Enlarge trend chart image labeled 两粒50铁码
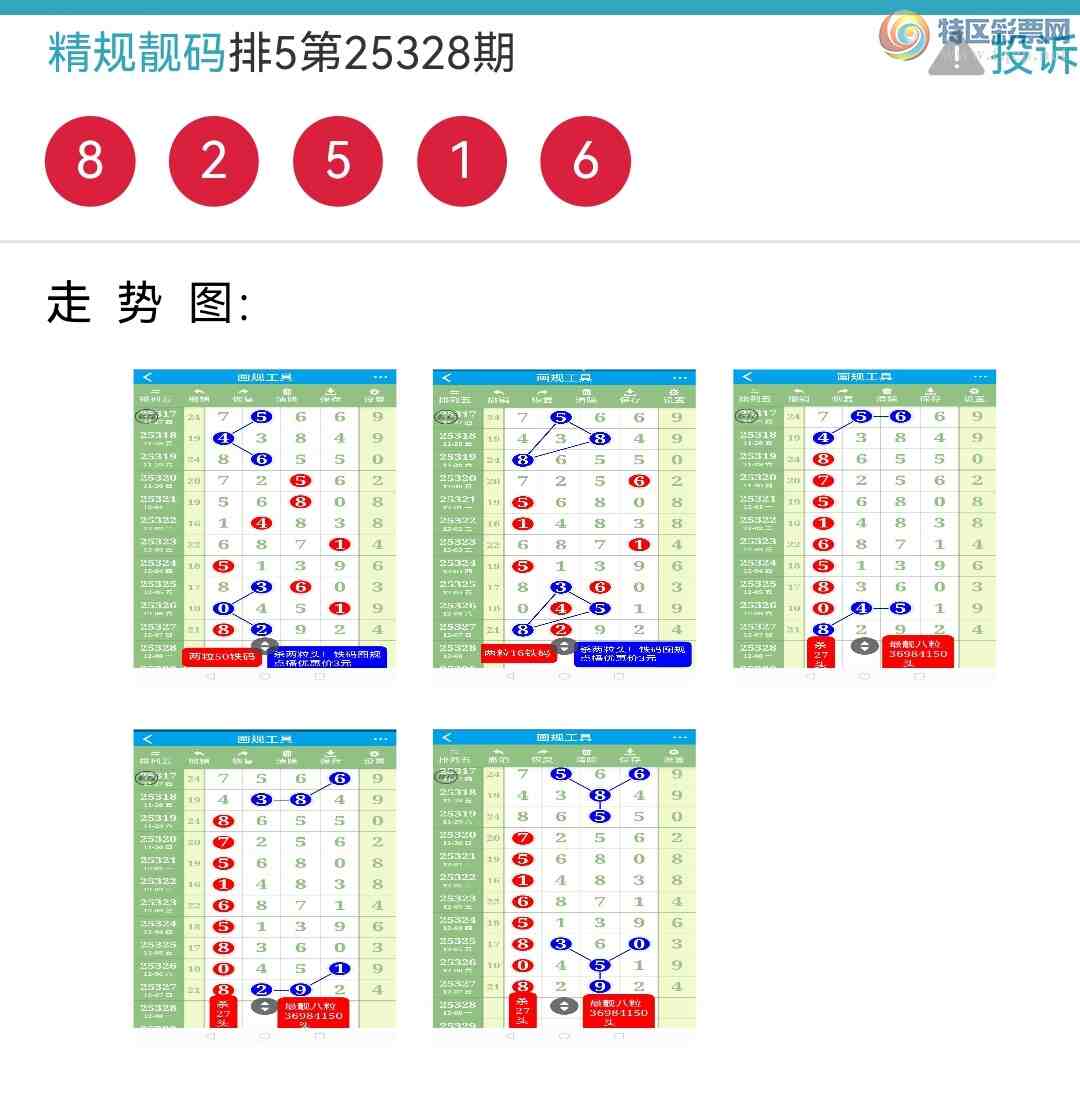 (x=265, y=526)
